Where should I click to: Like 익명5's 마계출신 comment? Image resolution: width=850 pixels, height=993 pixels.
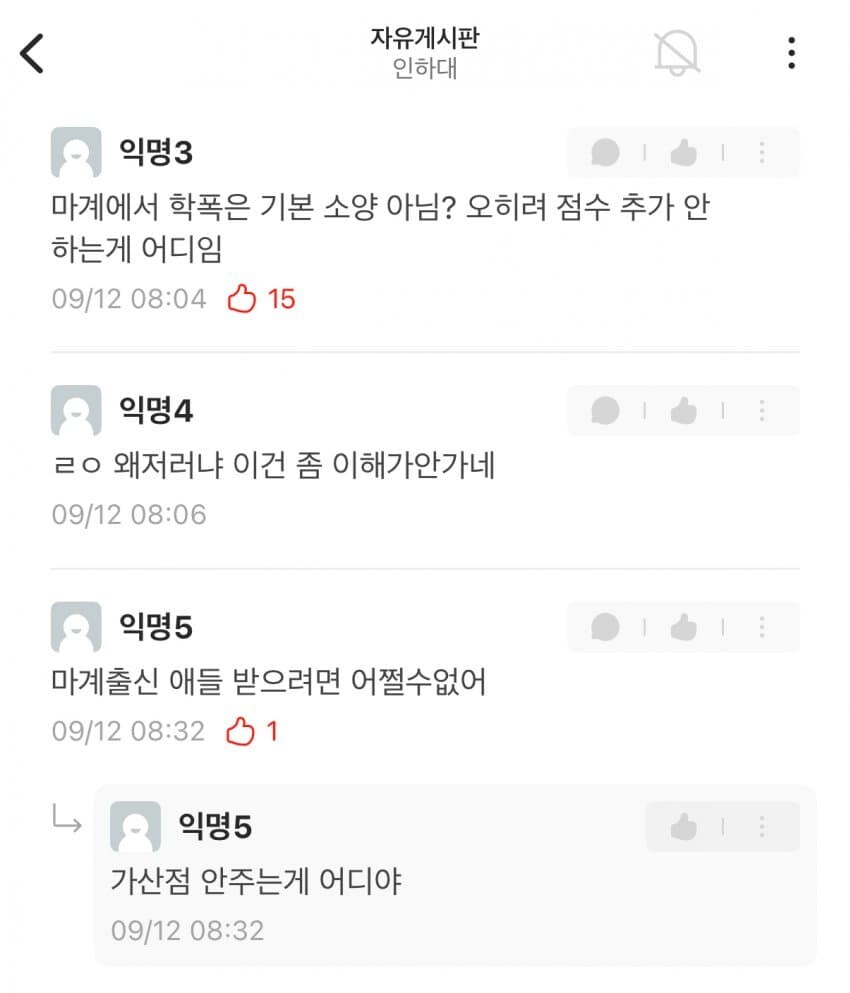click(684, 627)
